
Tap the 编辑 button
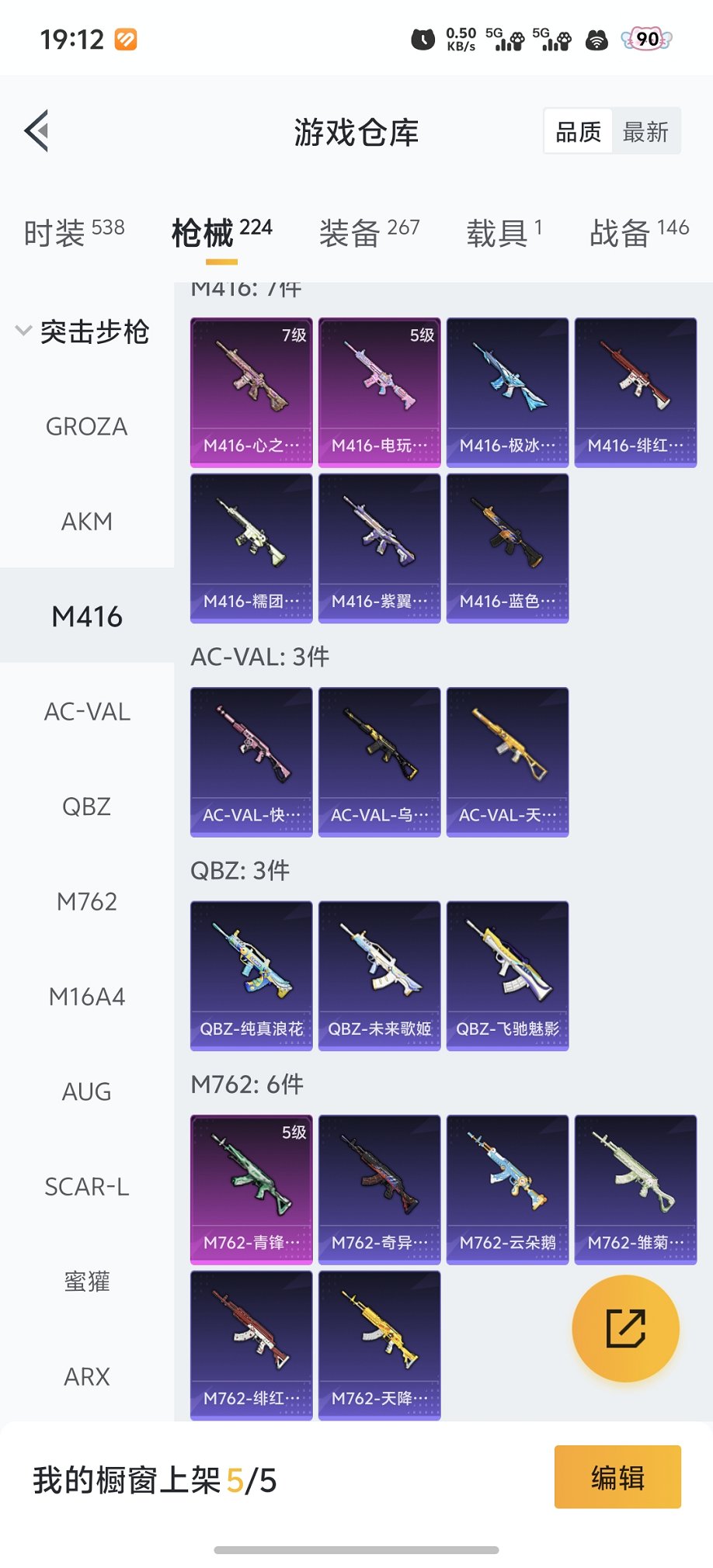pos(617,1476)
